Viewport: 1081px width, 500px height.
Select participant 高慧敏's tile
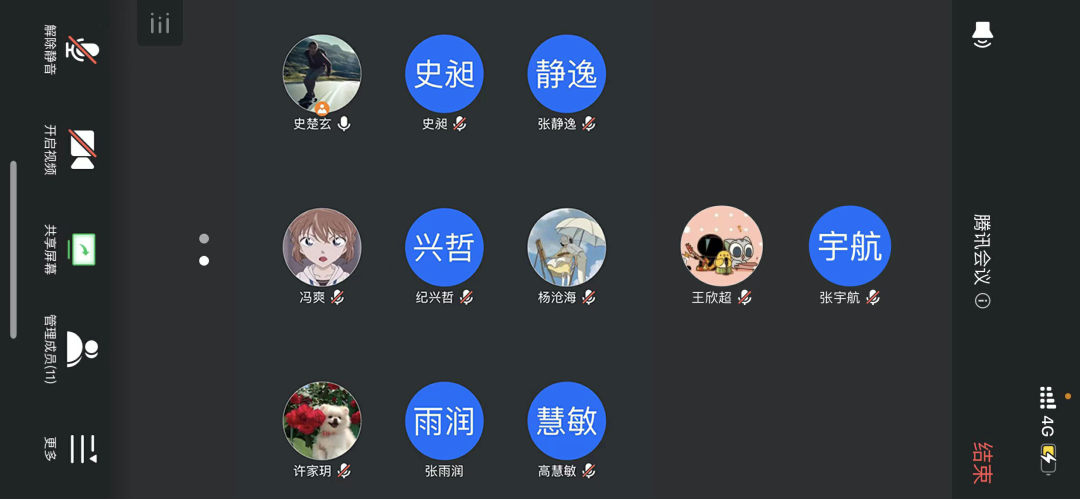566,421
